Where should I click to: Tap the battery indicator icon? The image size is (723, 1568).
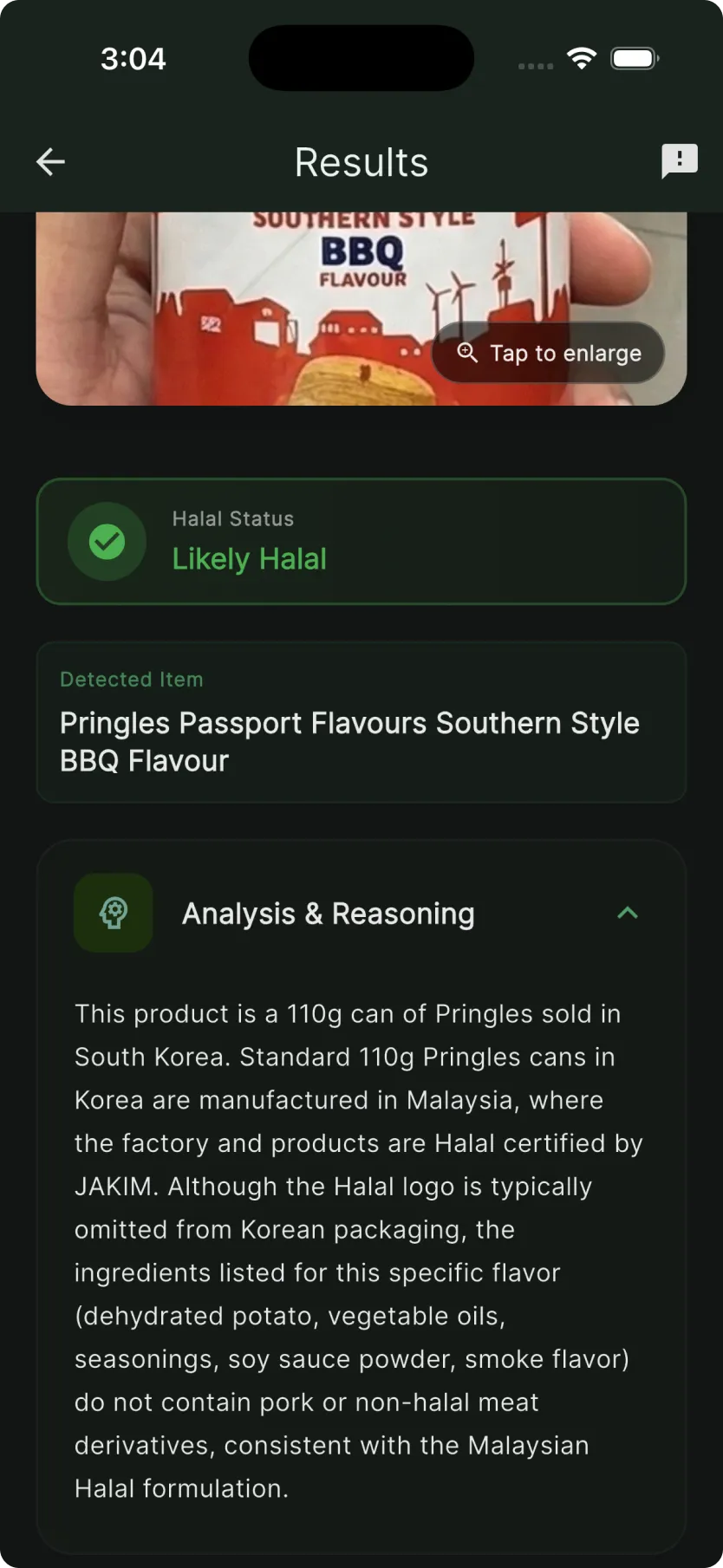pyautogui.click(x=634, y=57)
